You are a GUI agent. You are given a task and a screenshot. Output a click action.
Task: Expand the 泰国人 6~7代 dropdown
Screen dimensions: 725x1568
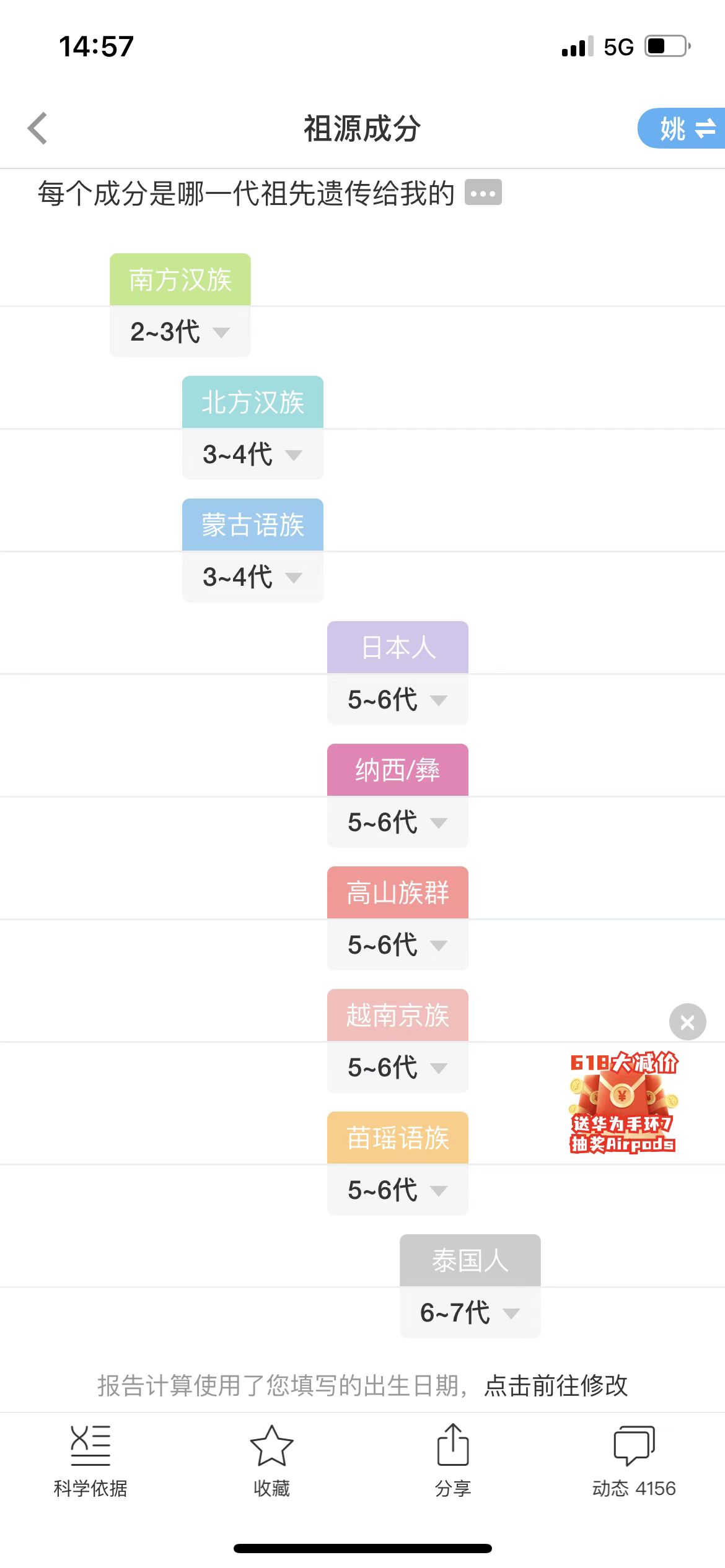(x=470, y=1312)
